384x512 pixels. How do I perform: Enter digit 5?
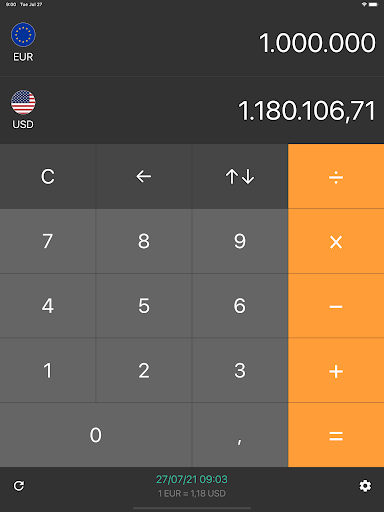click(x=144, y=306)
